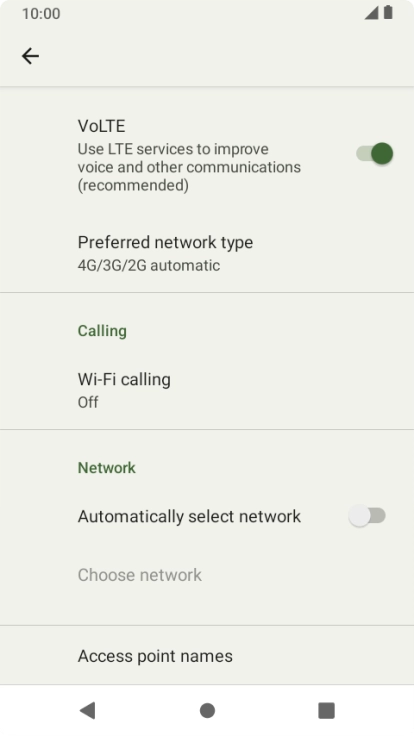This screenshot has height=736, width=414.
Task: Tap the system home button
Action: point(207,711)
